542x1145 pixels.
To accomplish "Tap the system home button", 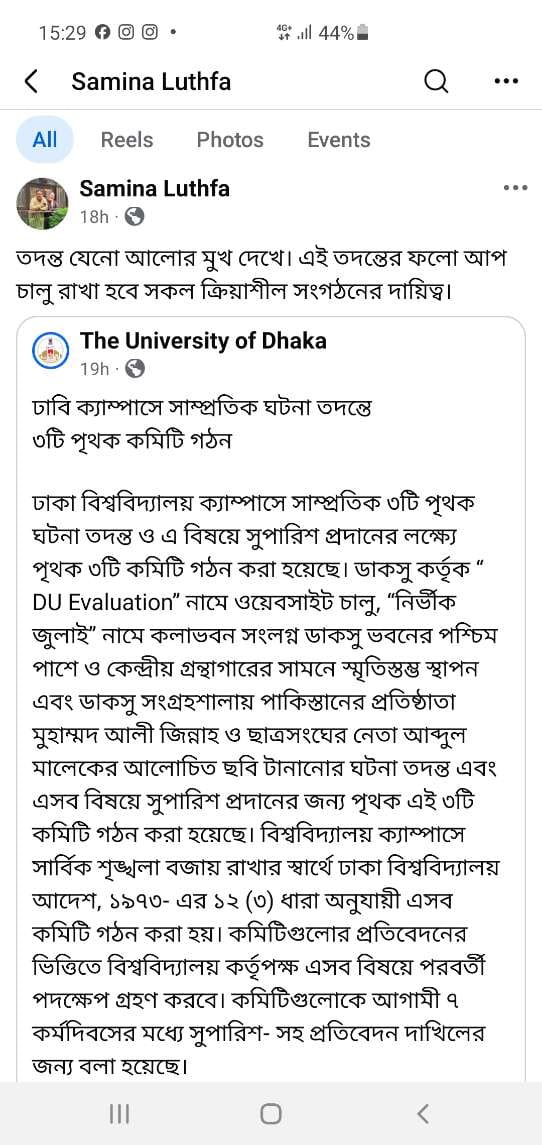I will click(x=271, y=1114).
